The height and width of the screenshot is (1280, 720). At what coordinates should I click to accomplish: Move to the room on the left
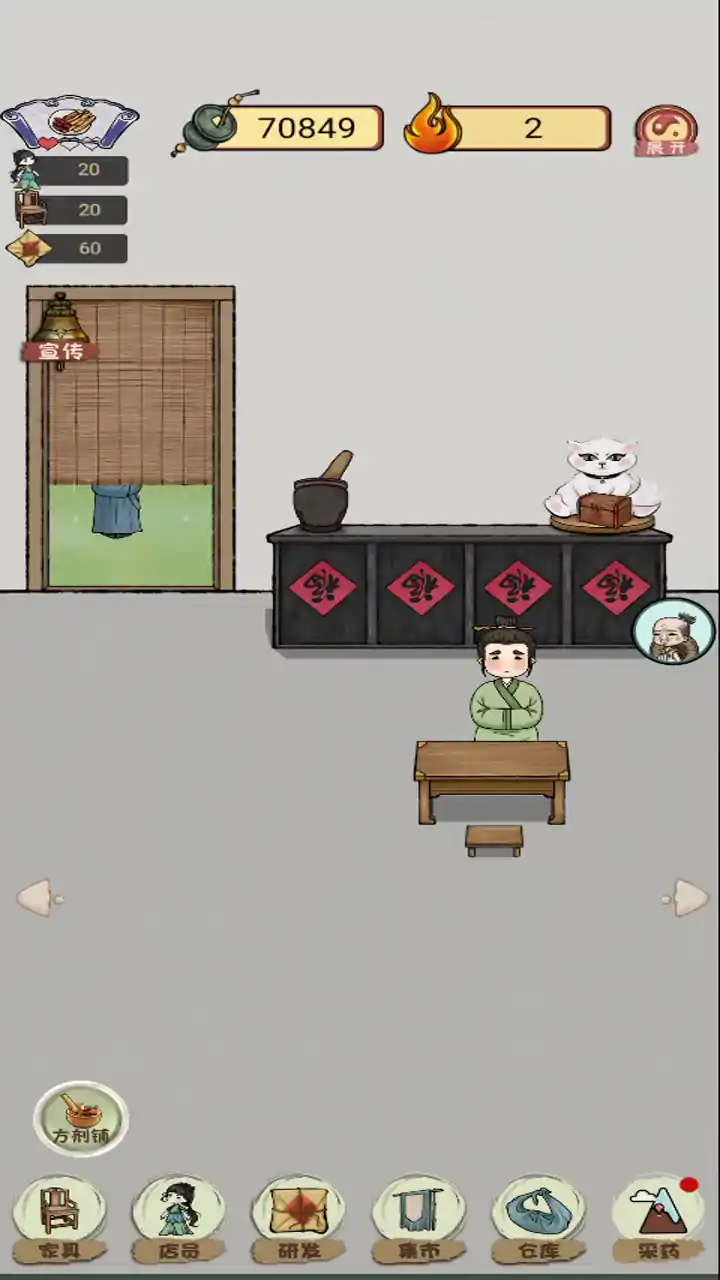click(40, 898)
